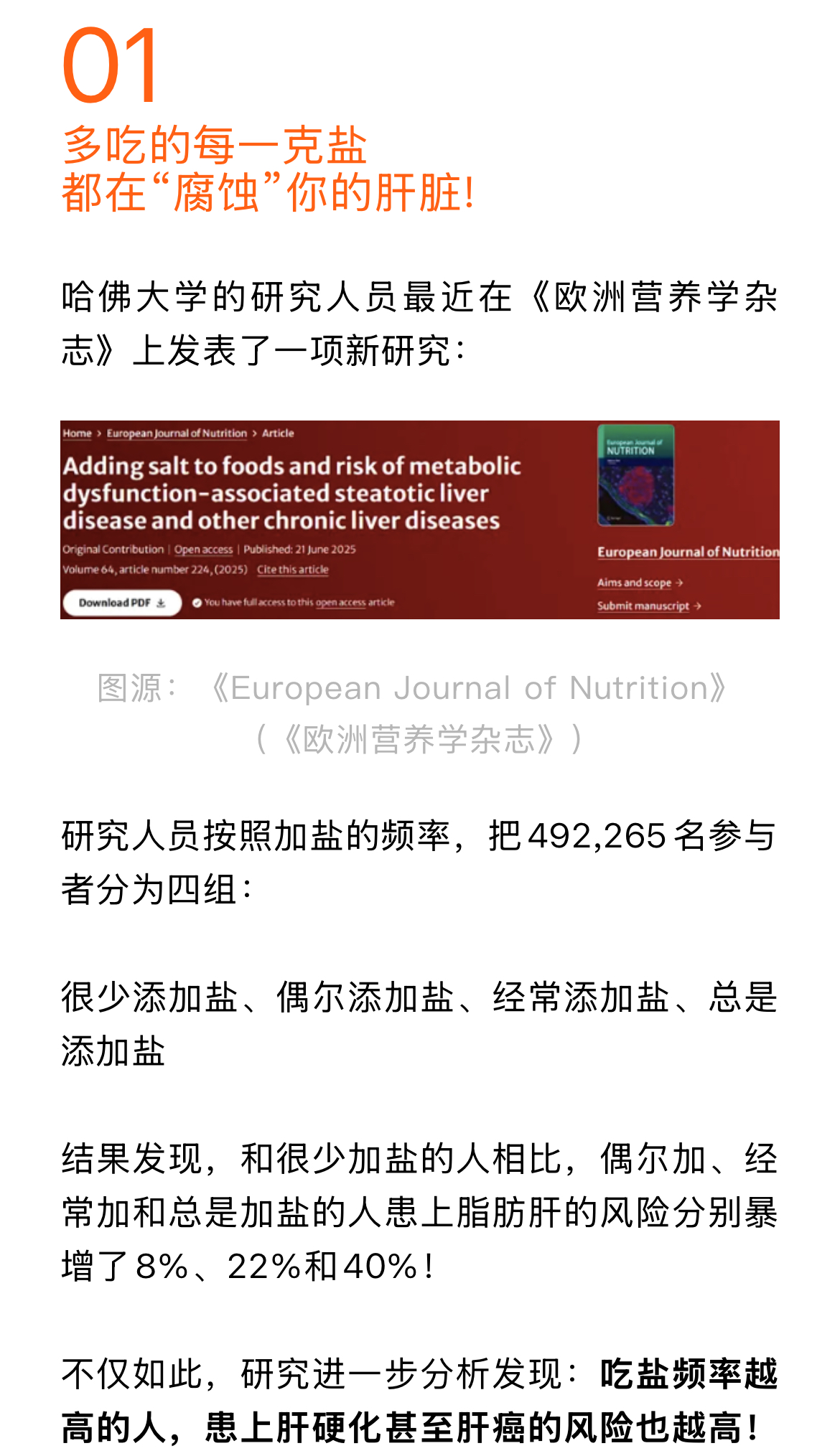Image resolution: width=840 pixels, height=1456 pixels.
Task: Open the European Journal of Nutrition article image
Action: click(419, 520)
